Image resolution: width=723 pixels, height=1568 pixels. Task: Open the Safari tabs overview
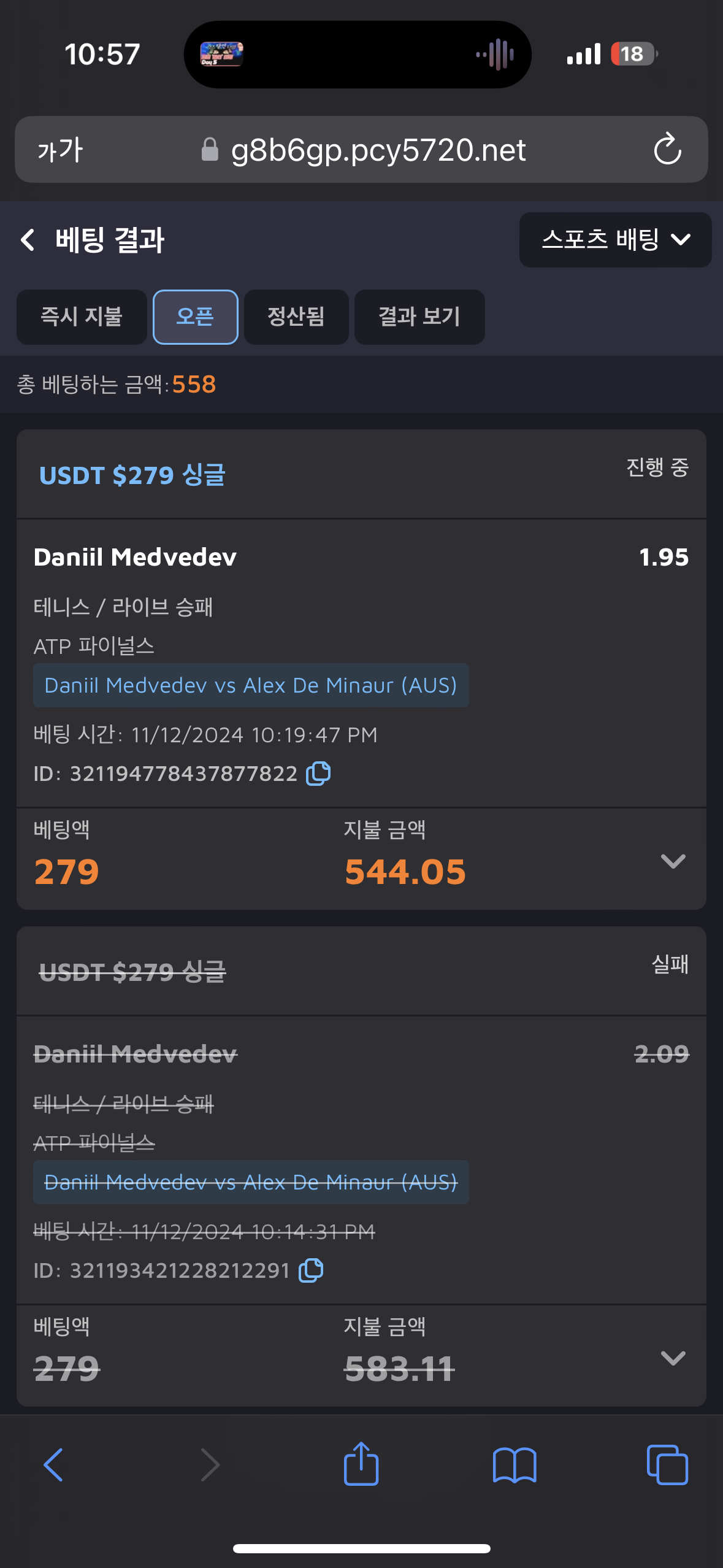667,1465
